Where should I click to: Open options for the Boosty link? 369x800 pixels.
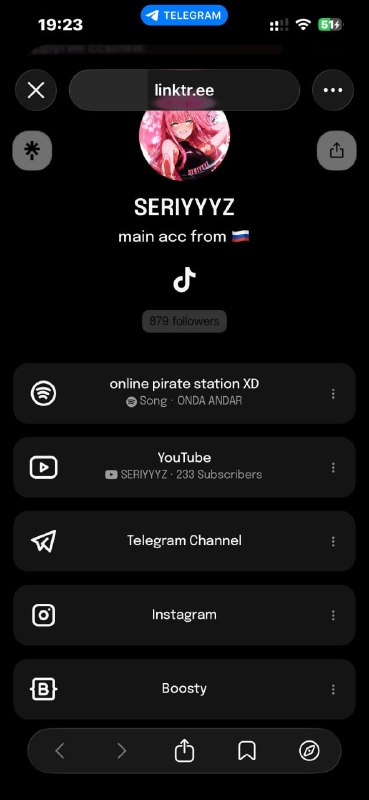333,689
